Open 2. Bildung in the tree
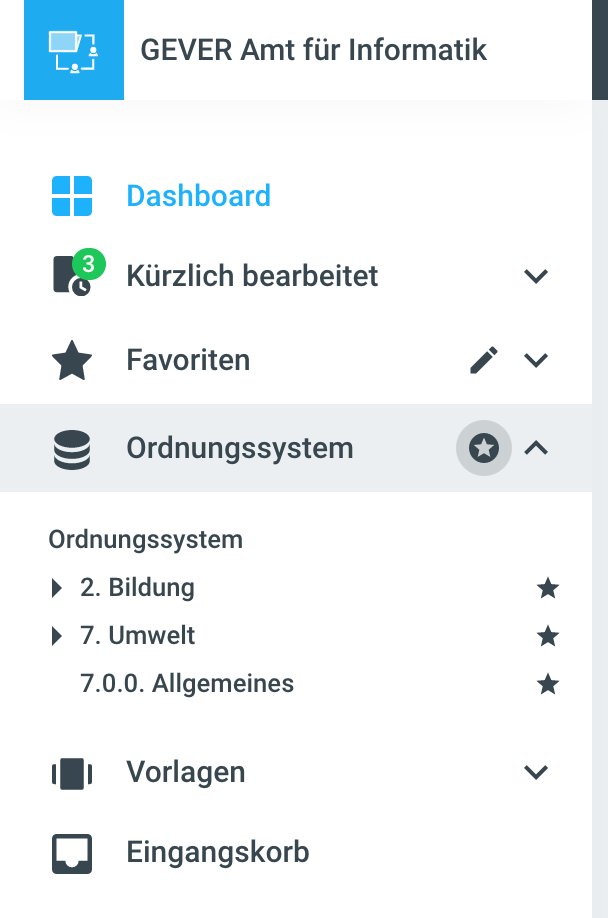608x918 pixels. pos(137,588)
